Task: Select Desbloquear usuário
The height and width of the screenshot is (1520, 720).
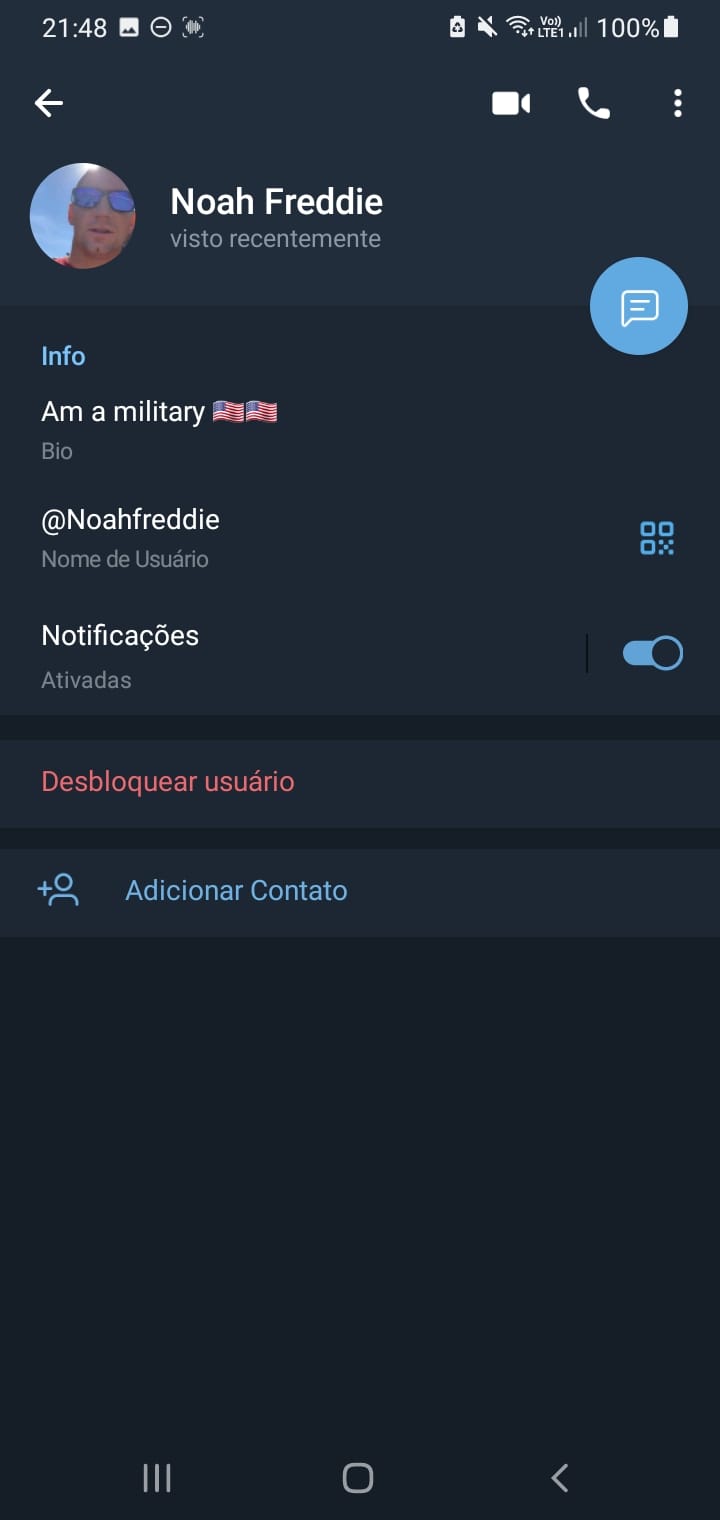Action: pyautogui.click(x=168, y=781)
